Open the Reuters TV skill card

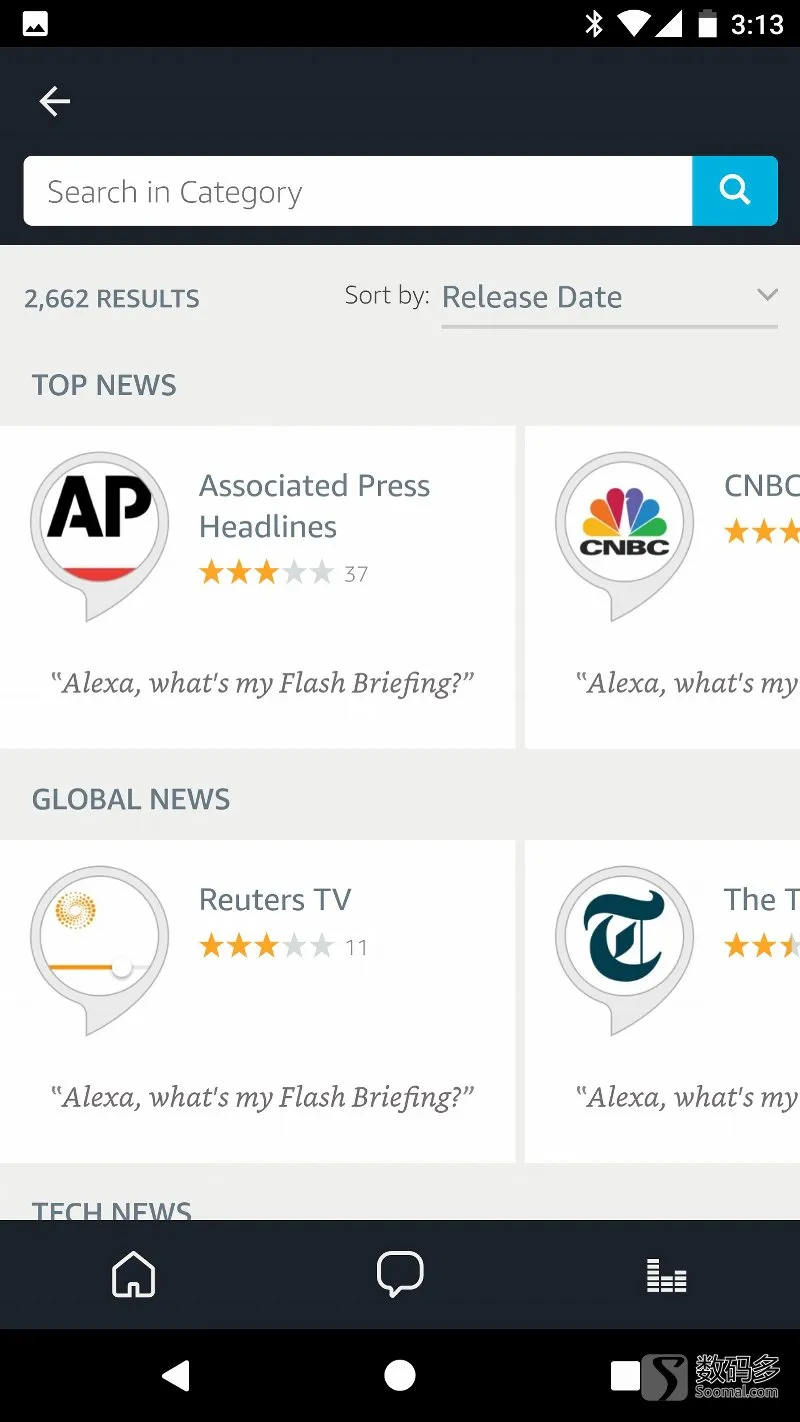tap(257, 1001)
